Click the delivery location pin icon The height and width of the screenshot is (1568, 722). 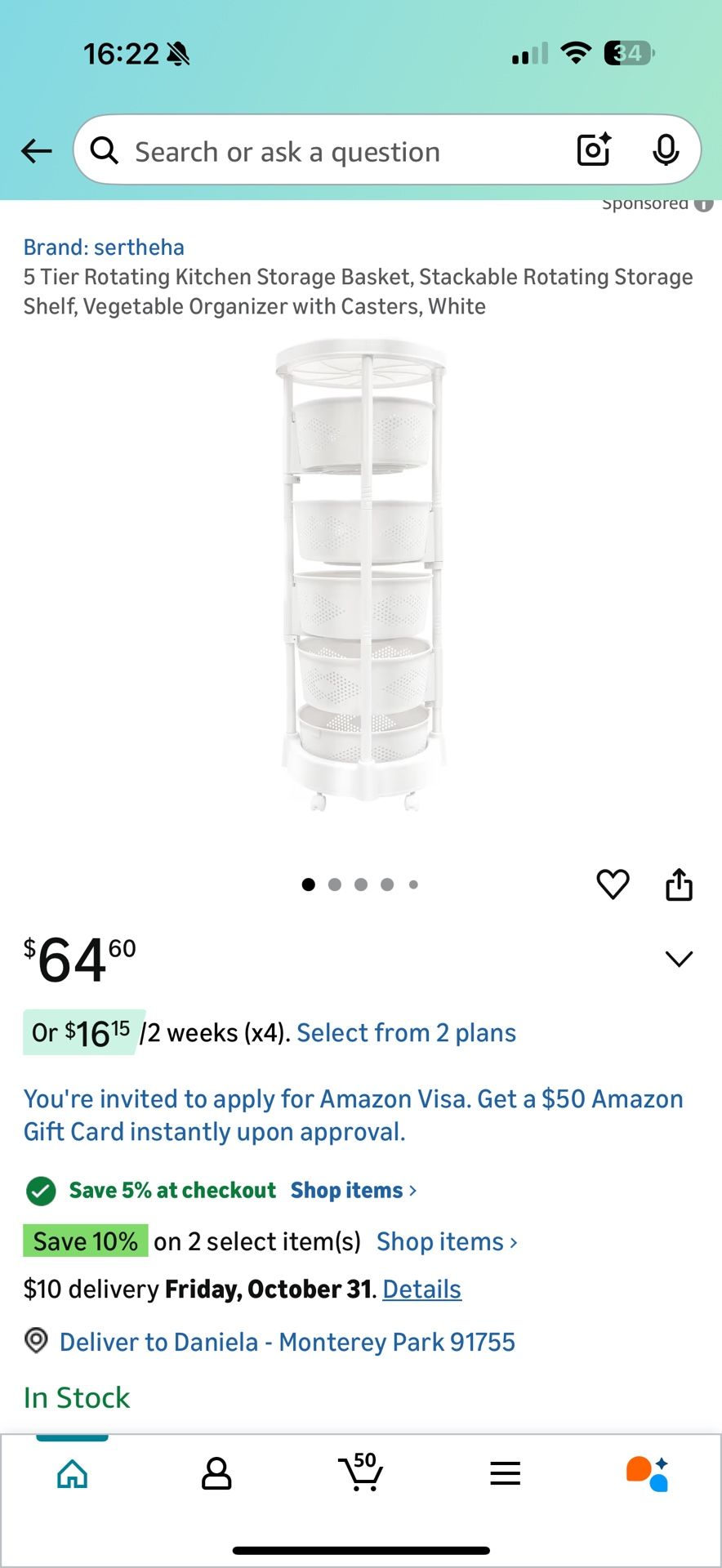pos(36,1342)
